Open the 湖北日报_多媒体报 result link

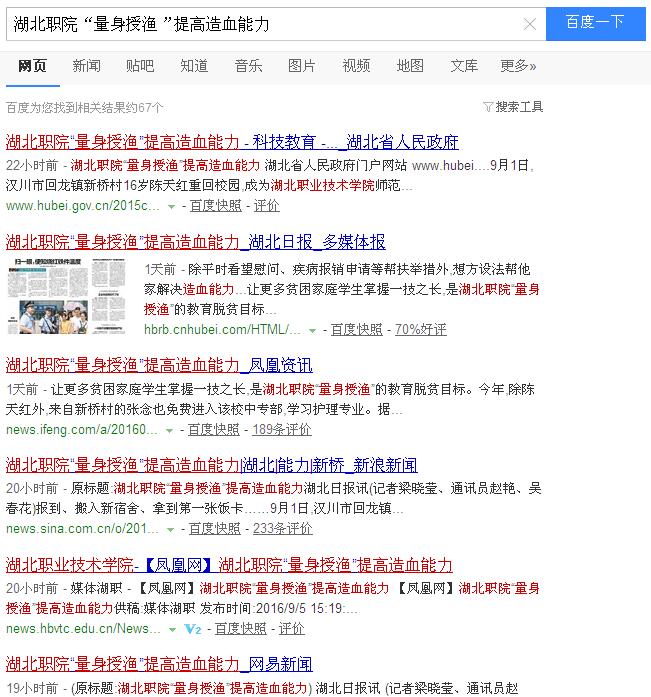point(195,242)
